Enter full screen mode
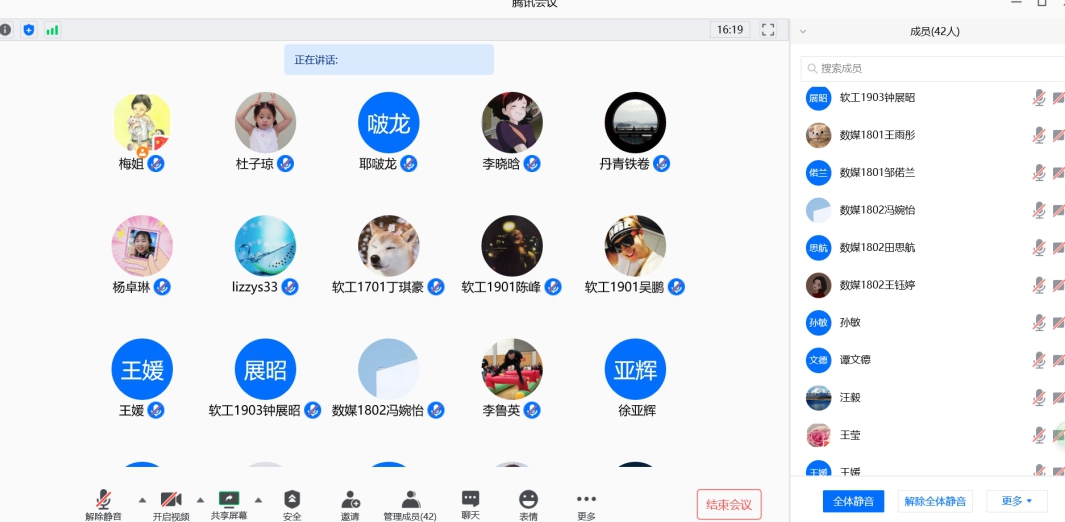Screen dimensions: 1065x522 click(x=768, y=30)
